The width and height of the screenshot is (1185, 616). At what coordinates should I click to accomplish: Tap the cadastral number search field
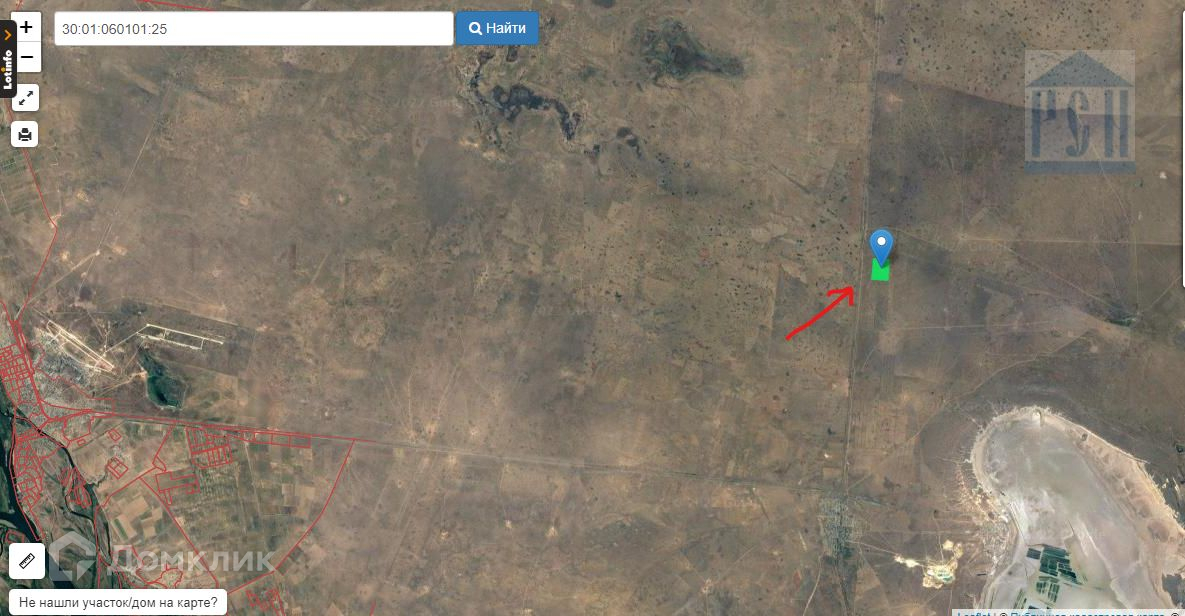[254, 29]
